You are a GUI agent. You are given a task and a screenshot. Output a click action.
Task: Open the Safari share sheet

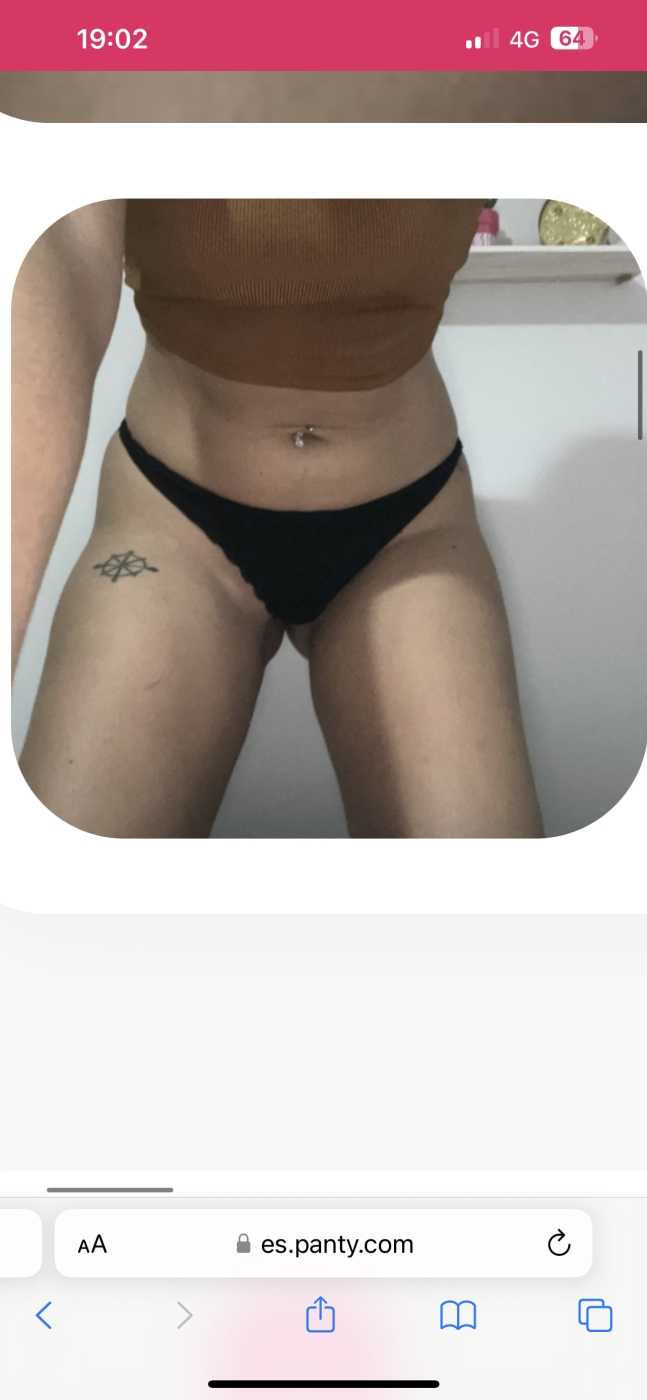coord(320,1315)
